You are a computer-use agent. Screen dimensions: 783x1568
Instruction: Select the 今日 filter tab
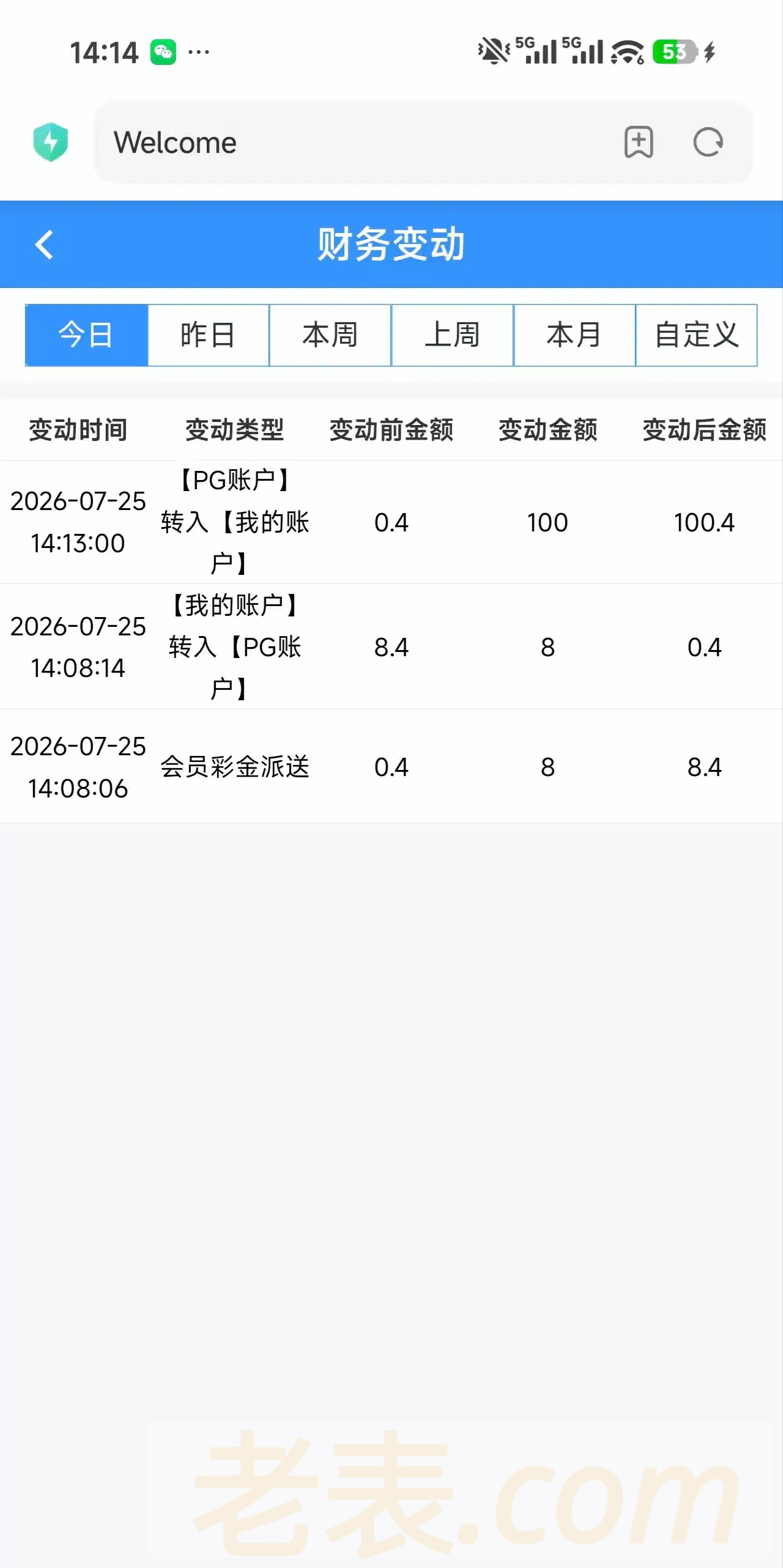pos(86,335)
